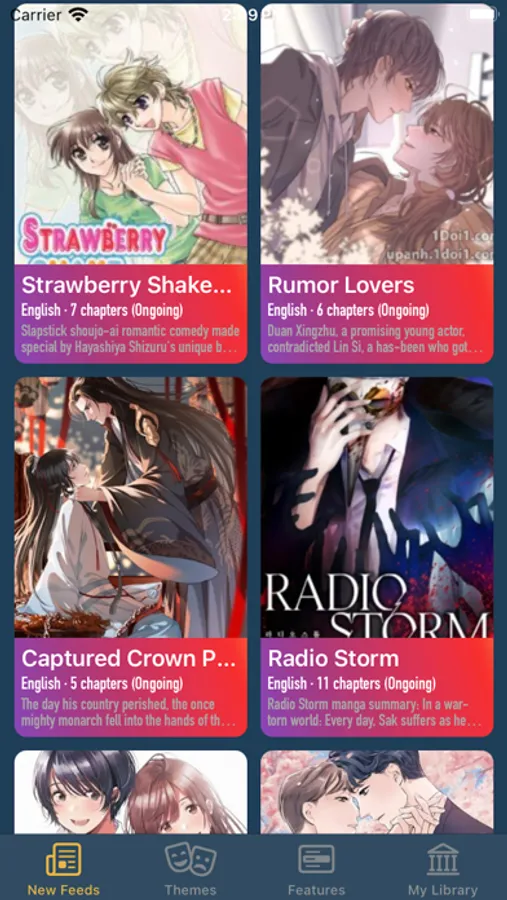
Task: Switch to the Themes tab
Action: 191,869
